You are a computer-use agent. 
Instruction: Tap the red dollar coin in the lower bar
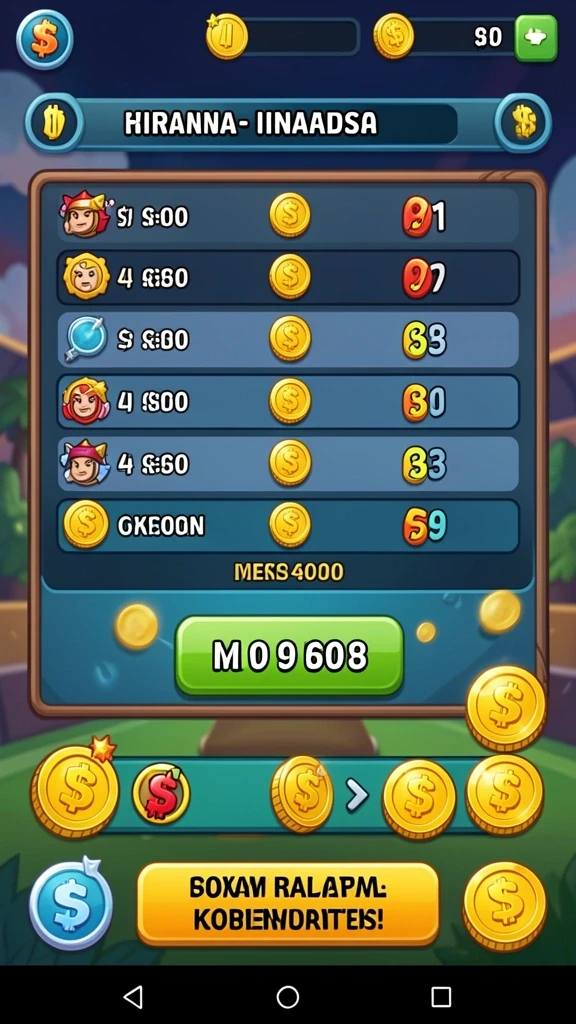[x=161, y=793]
